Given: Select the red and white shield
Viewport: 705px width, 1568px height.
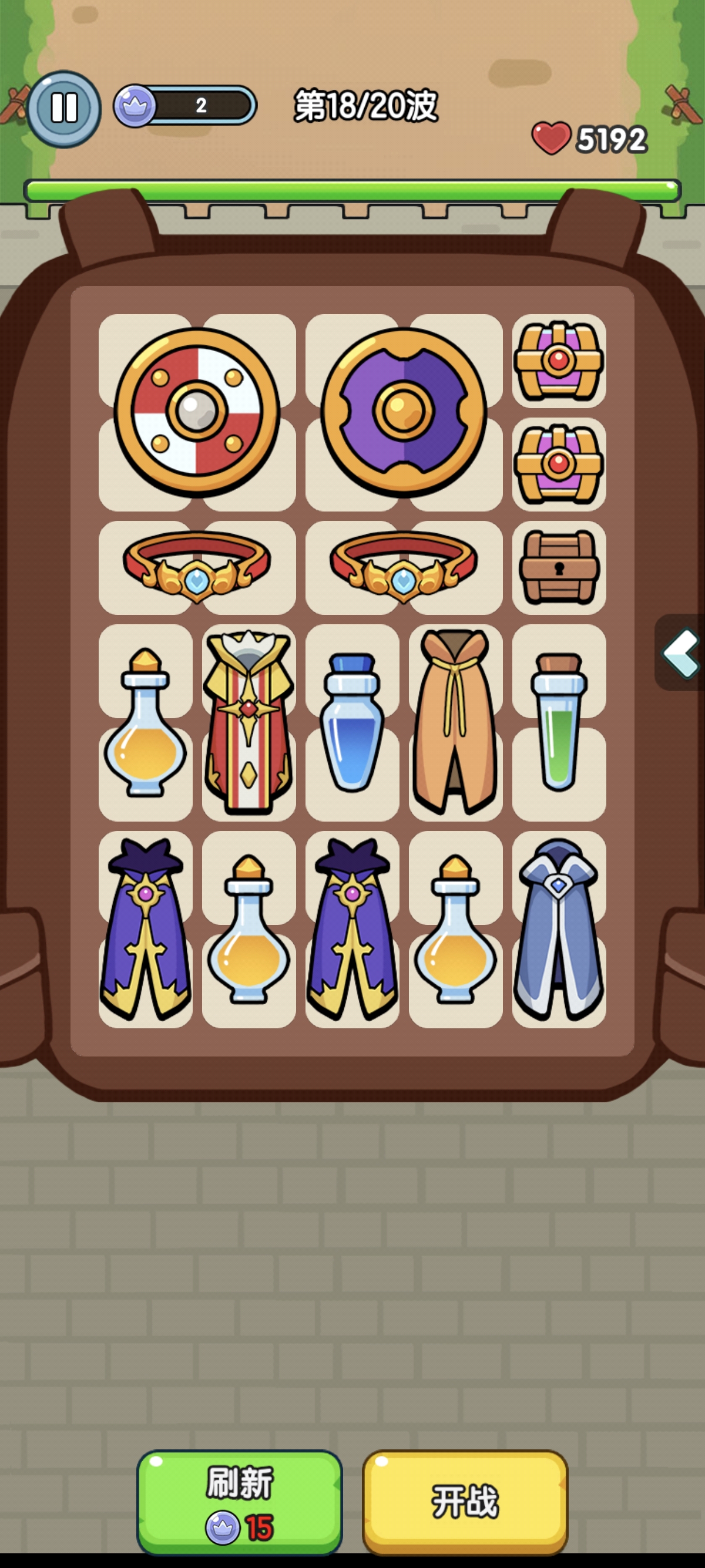Looking at the screenshot, I should click(x=197, y=412).
